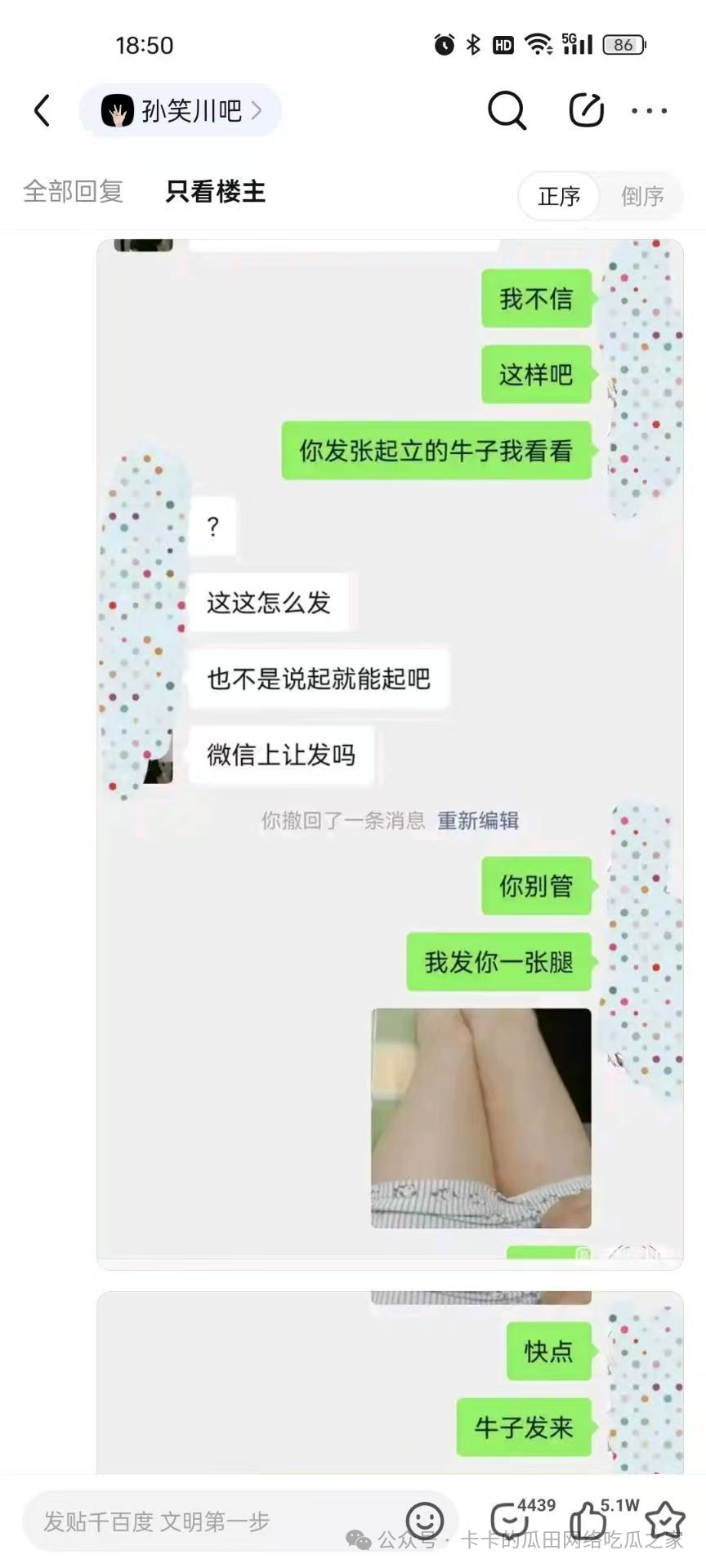This screenshot has height=1568, width=706.
Task: Open the 孙笑川吧 forum chip
Action: tap(181, 110)
